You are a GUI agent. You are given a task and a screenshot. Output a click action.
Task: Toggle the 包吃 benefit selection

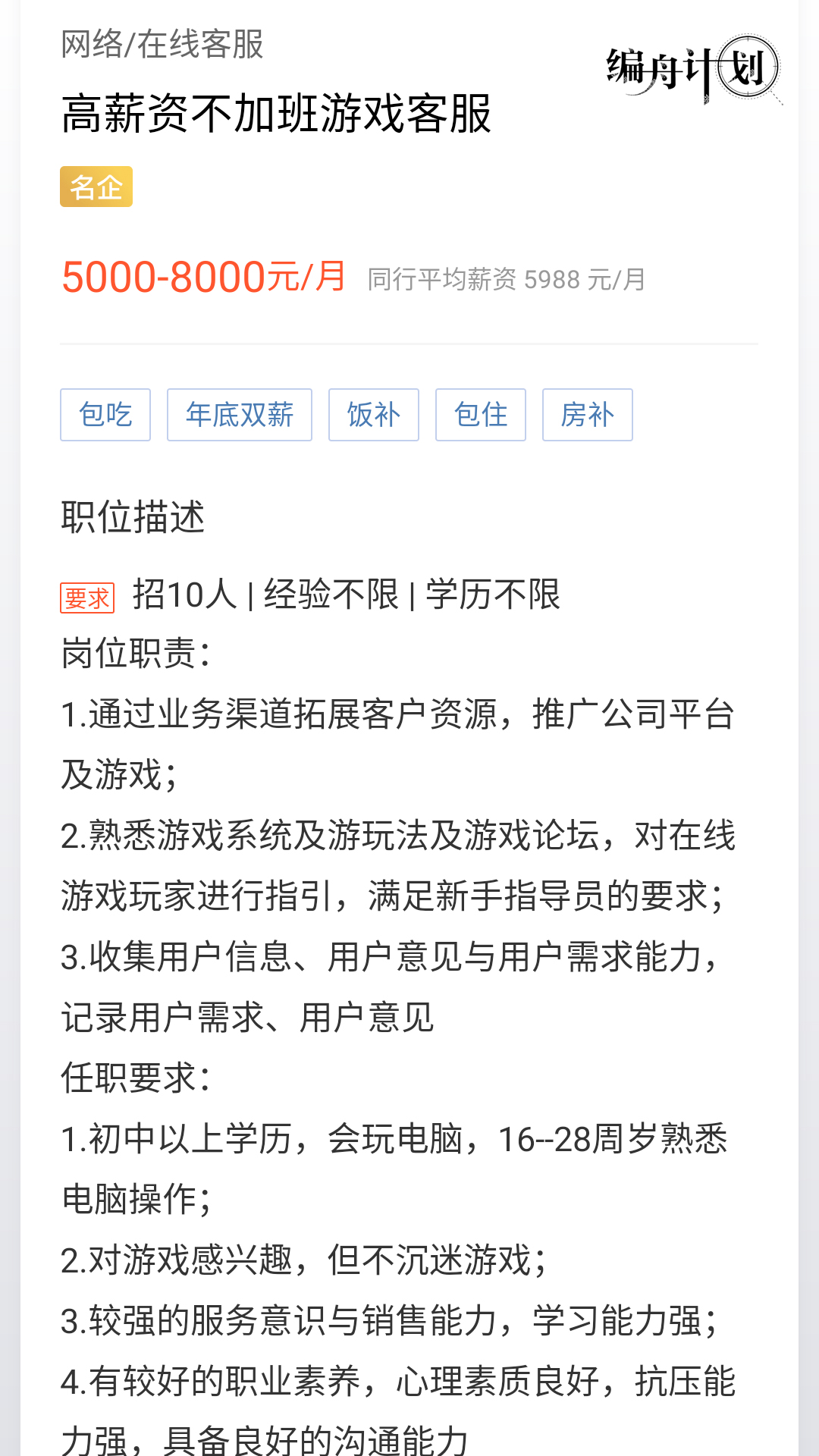(x=105, y=415)
